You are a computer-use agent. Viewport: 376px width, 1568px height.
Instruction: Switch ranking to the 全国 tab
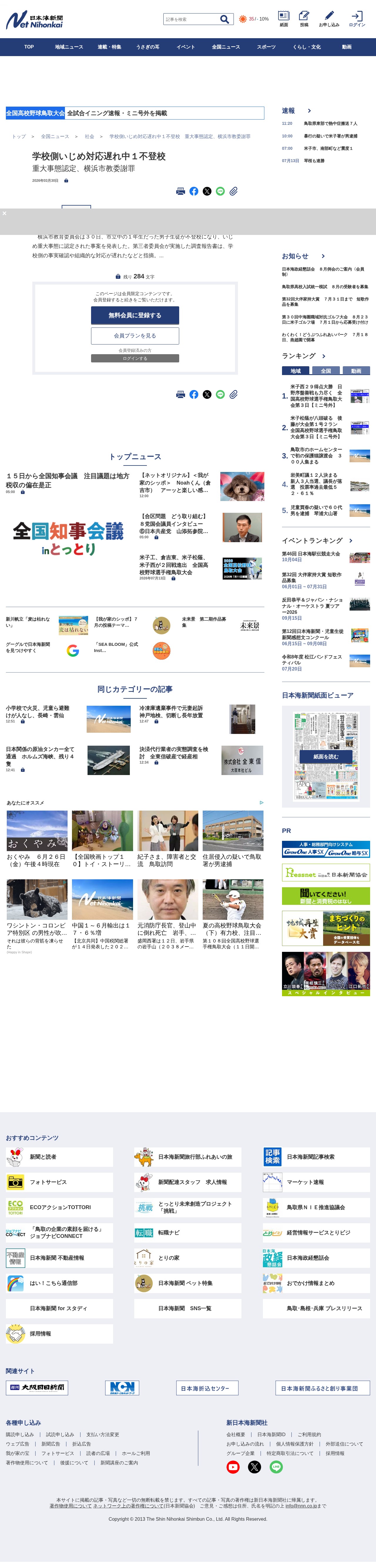pyautogui.click(x=326, y=371)
